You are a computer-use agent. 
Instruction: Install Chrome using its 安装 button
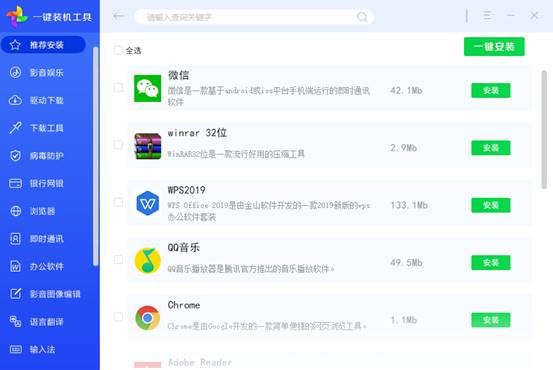[491, 320]
